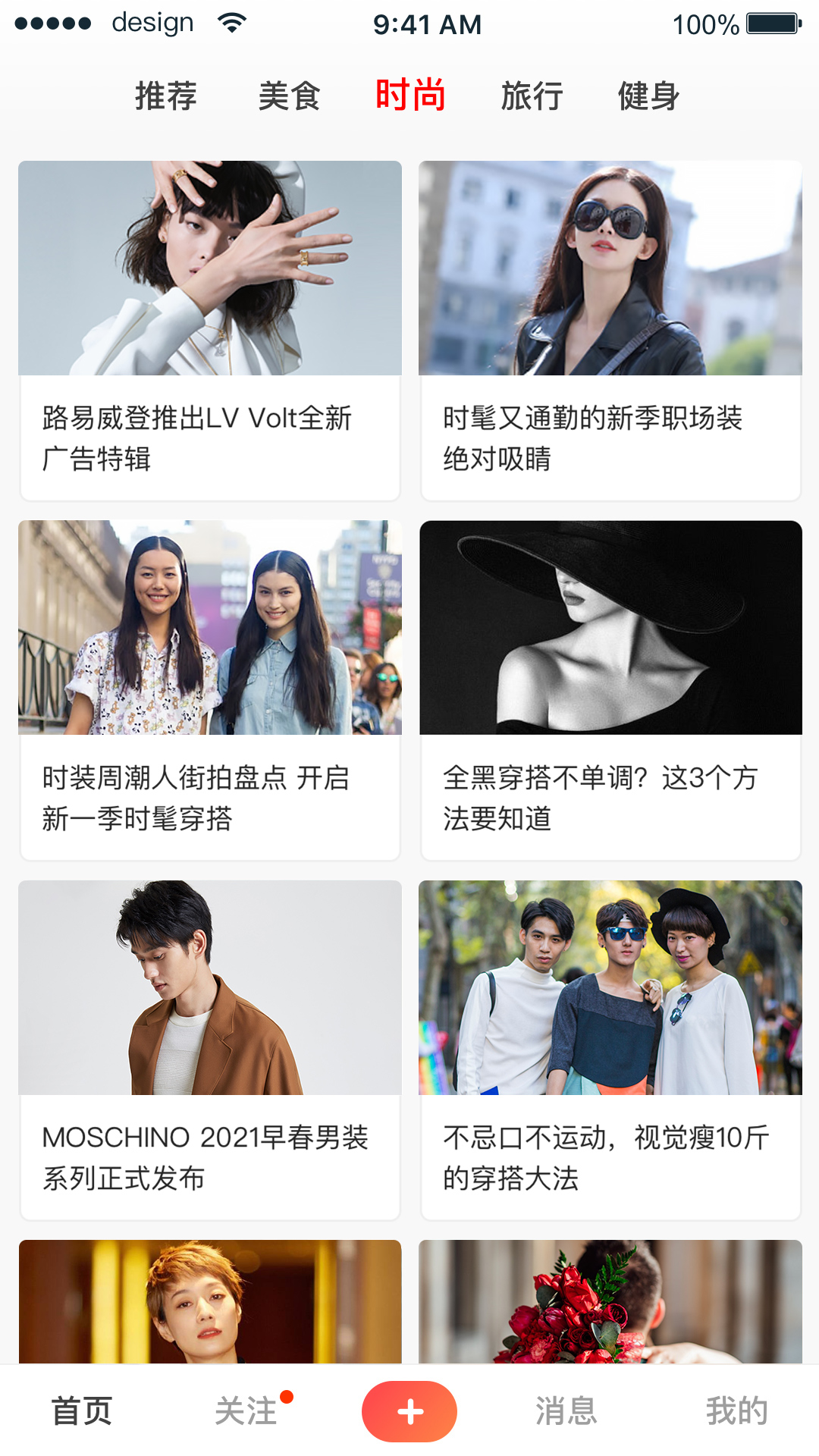Viewport: 819px width, 1456px height.
Task: Go to the 健身 tab
Action: 648,96
